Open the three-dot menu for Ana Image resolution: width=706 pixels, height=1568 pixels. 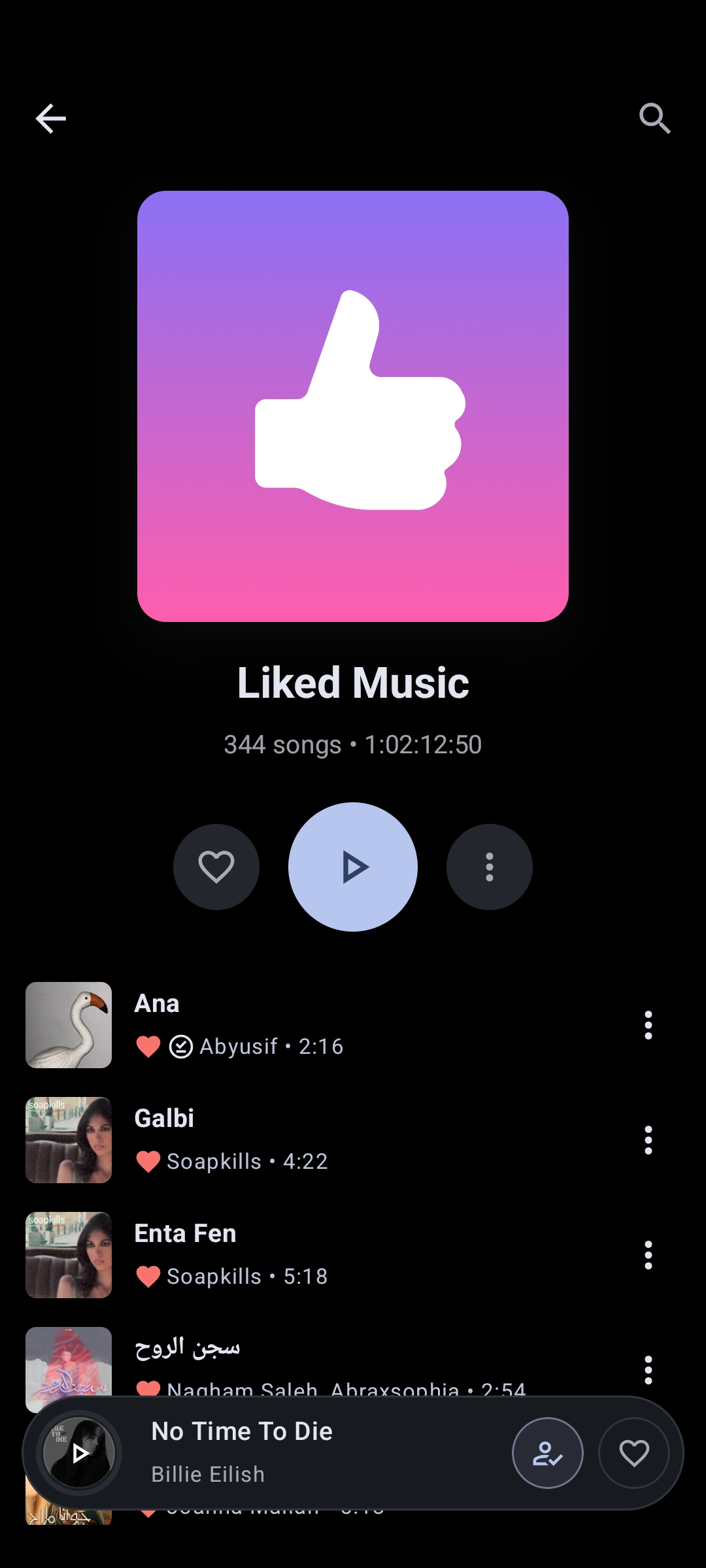point(648,1025)
